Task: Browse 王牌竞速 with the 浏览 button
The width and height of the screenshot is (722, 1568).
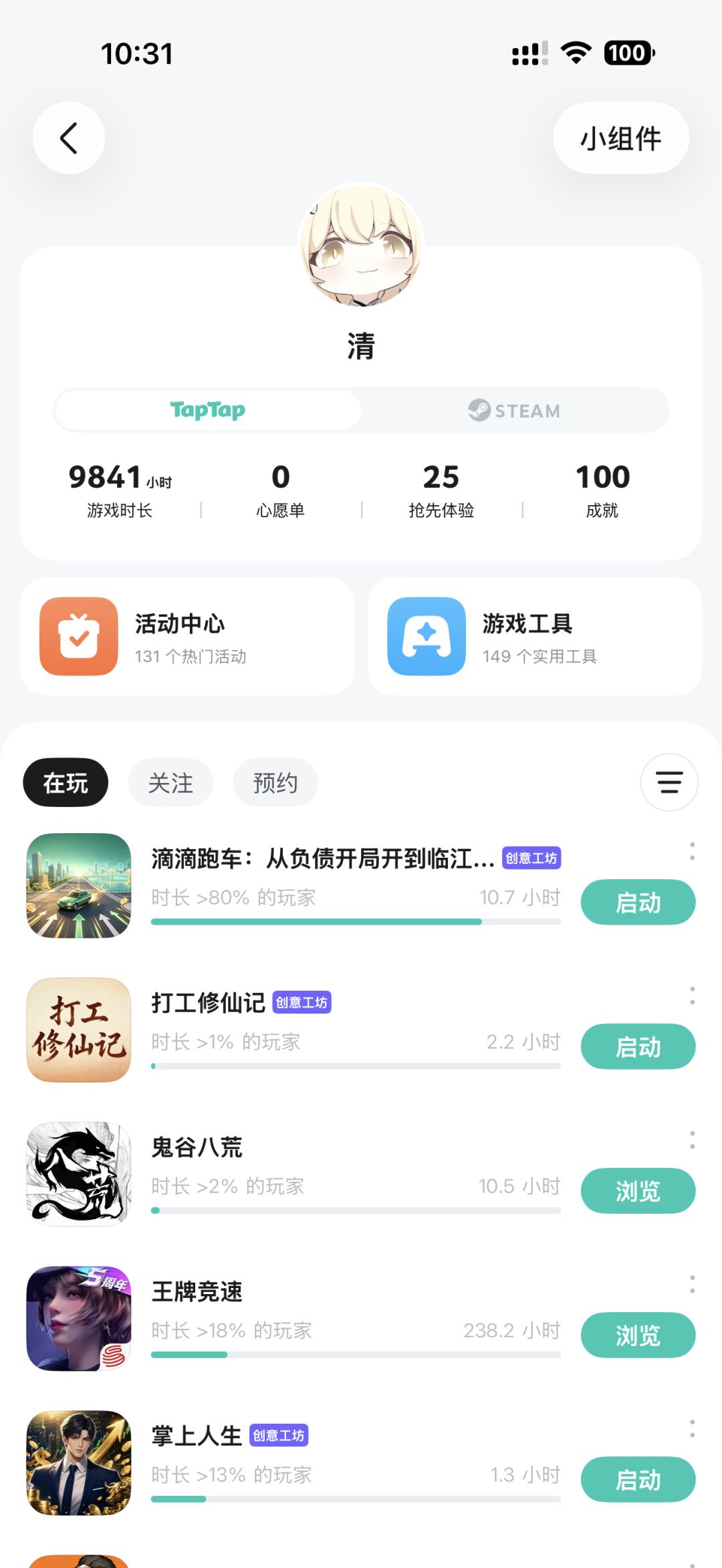Action: click(x=638, y=1336)
